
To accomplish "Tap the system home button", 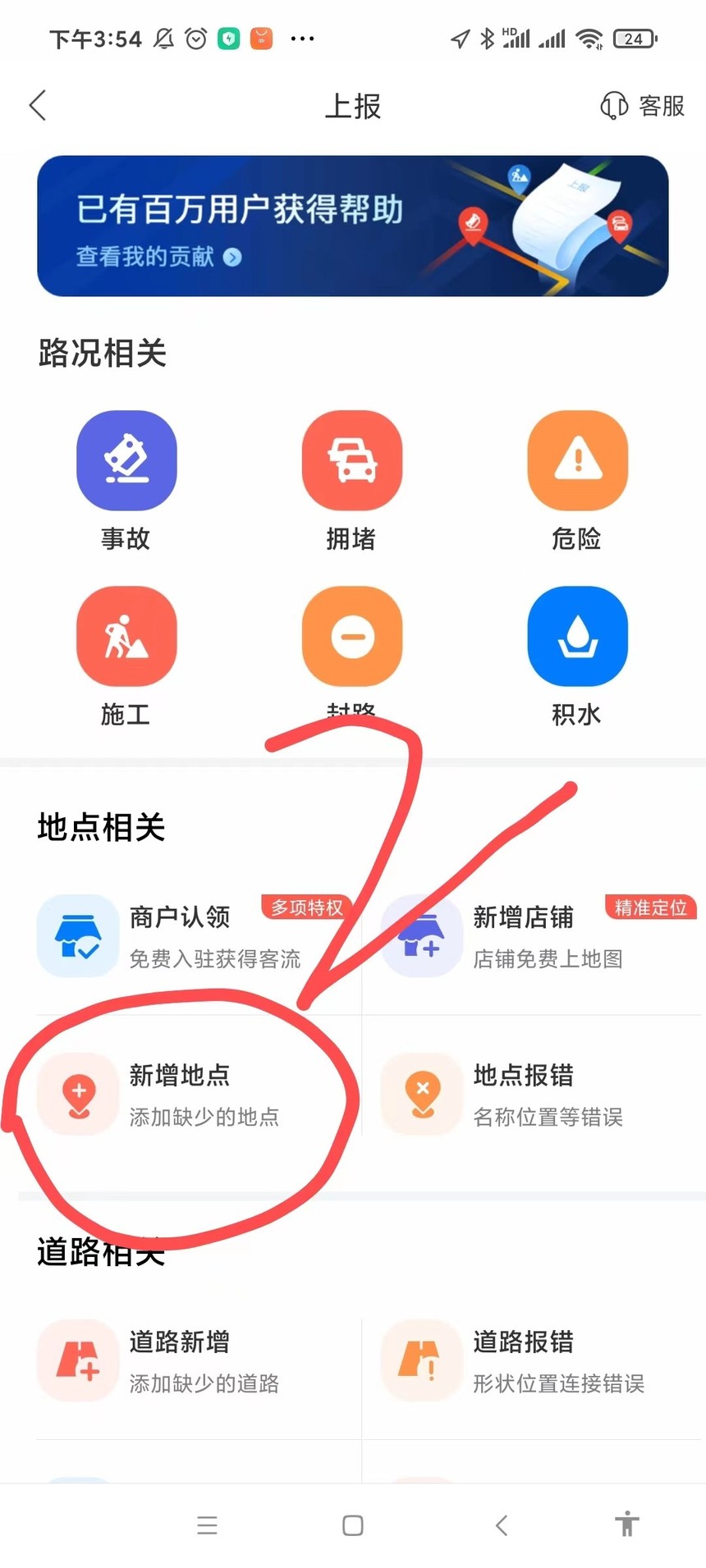I will [353, 1525].
